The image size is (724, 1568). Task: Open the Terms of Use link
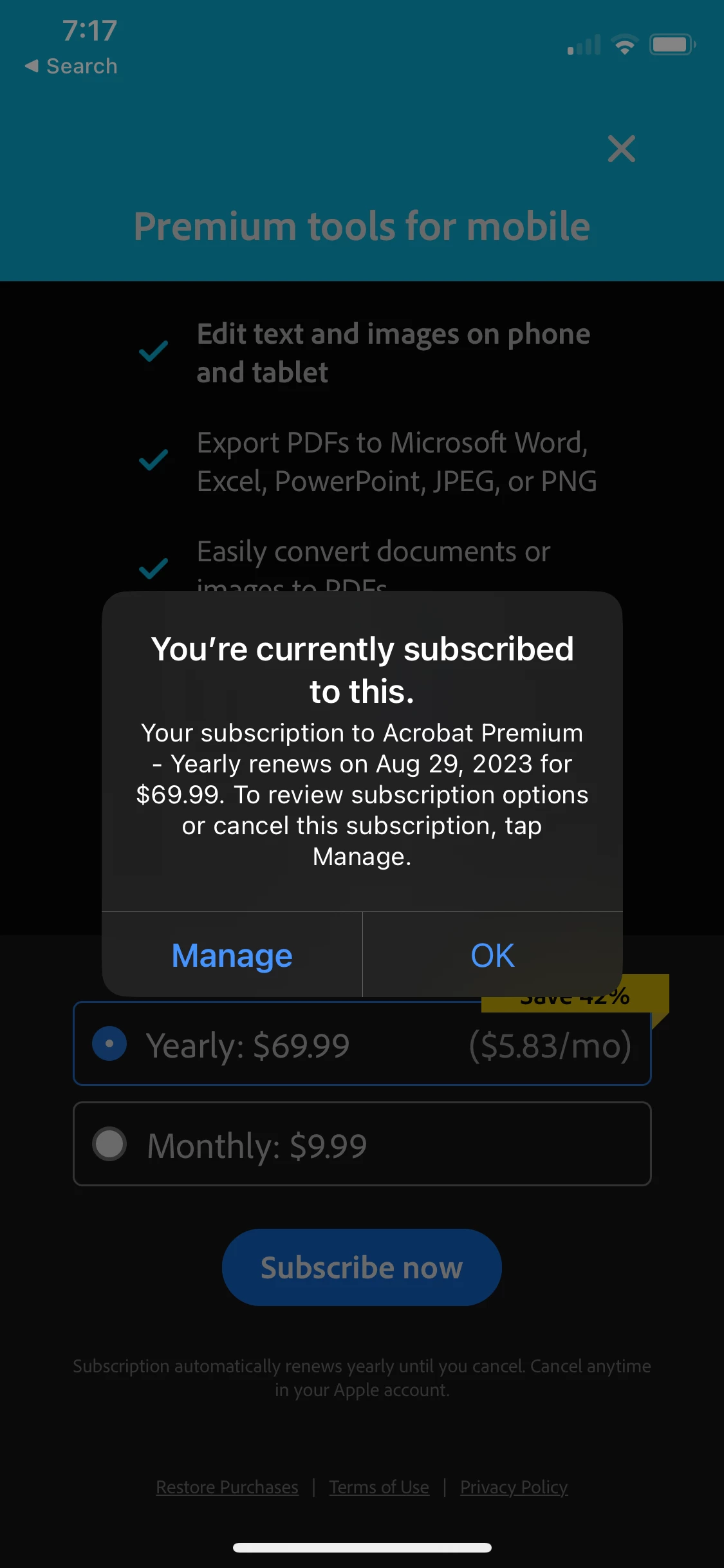379,1487
